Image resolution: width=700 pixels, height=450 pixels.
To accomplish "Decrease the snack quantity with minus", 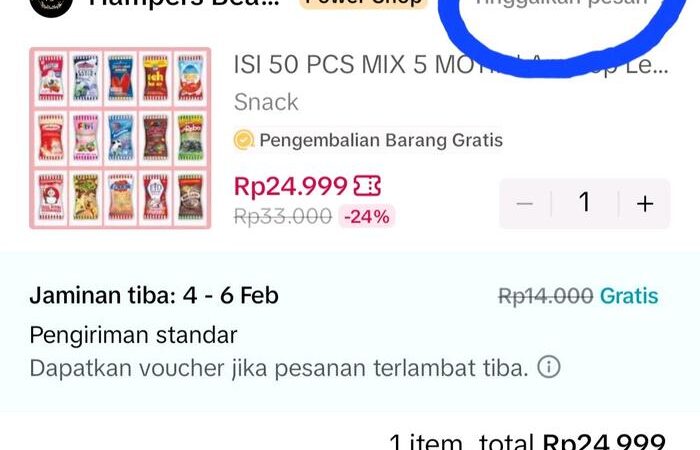I will 525,203.
